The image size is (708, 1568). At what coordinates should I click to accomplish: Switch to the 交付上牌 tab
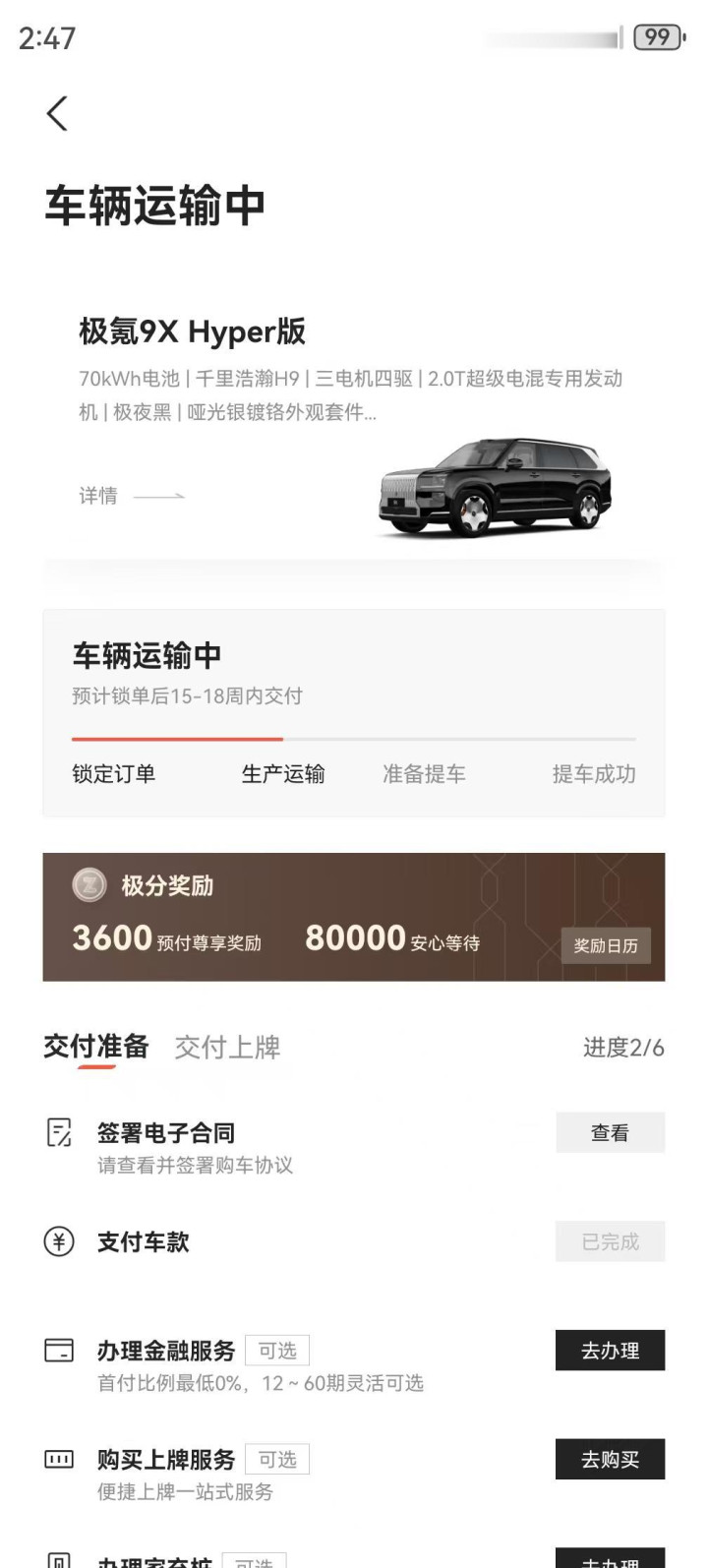[x=227, y=1048]
